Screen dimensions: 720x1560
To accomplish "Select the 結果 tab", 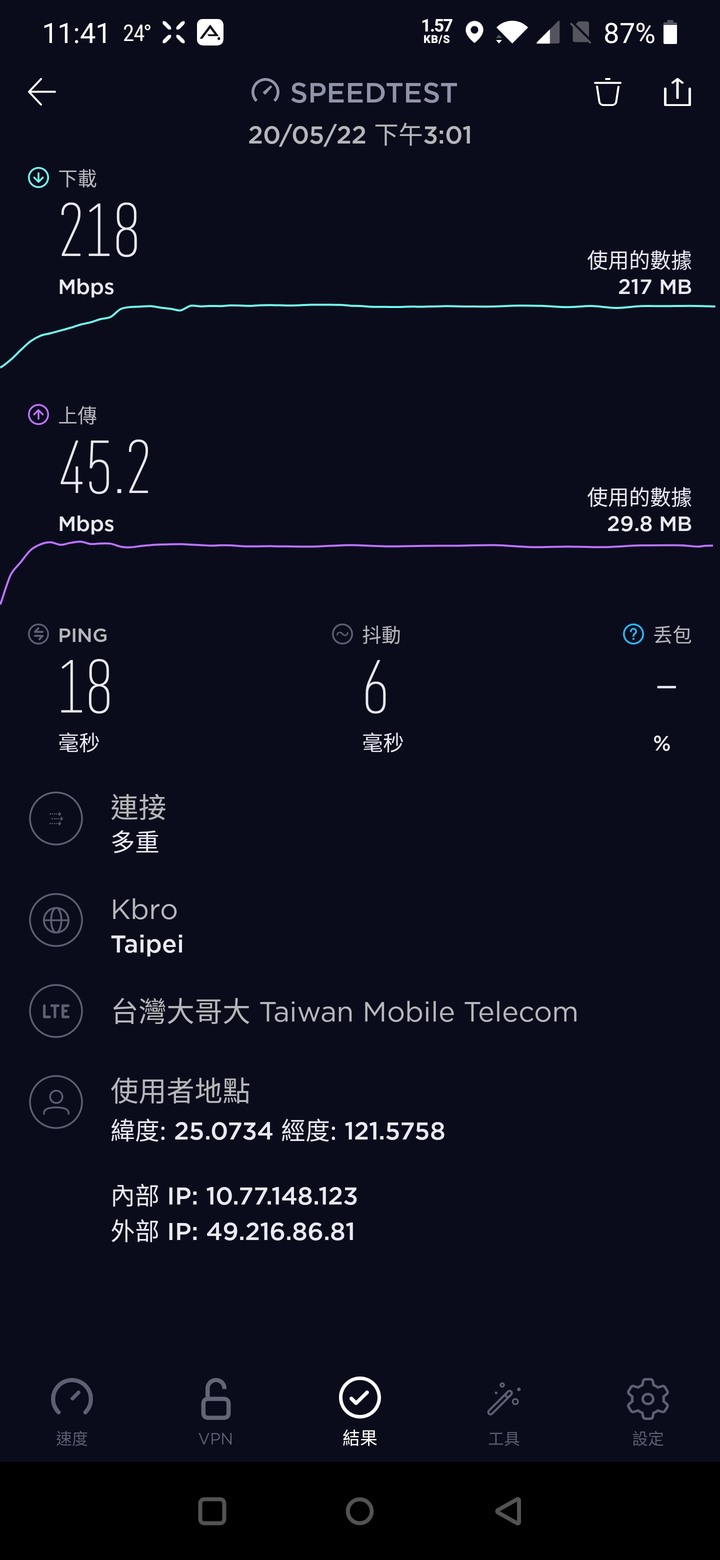I will [x=360, y=1412].
